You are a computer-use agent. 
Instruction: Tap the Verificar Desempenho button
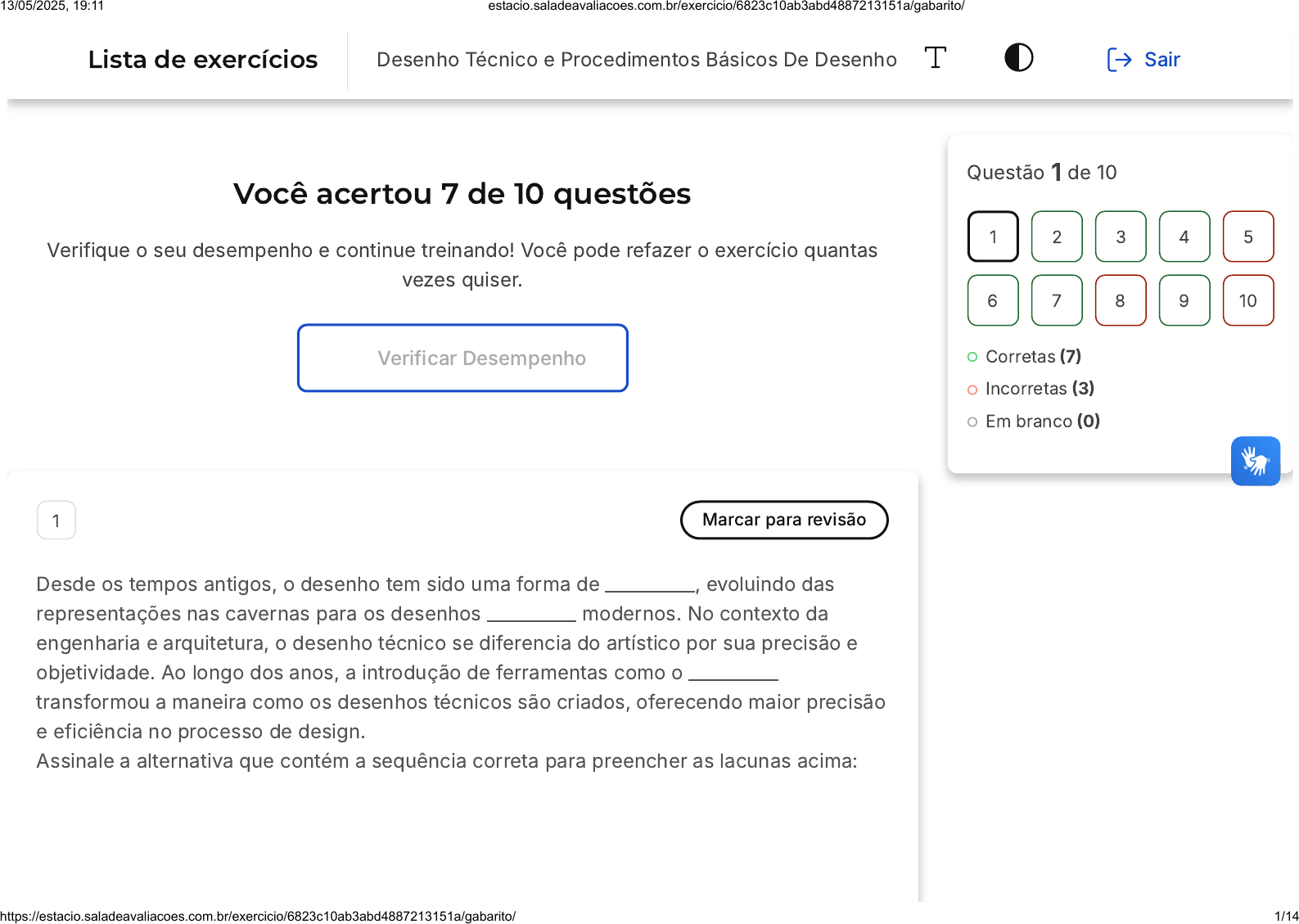click(x=462, y=358)
